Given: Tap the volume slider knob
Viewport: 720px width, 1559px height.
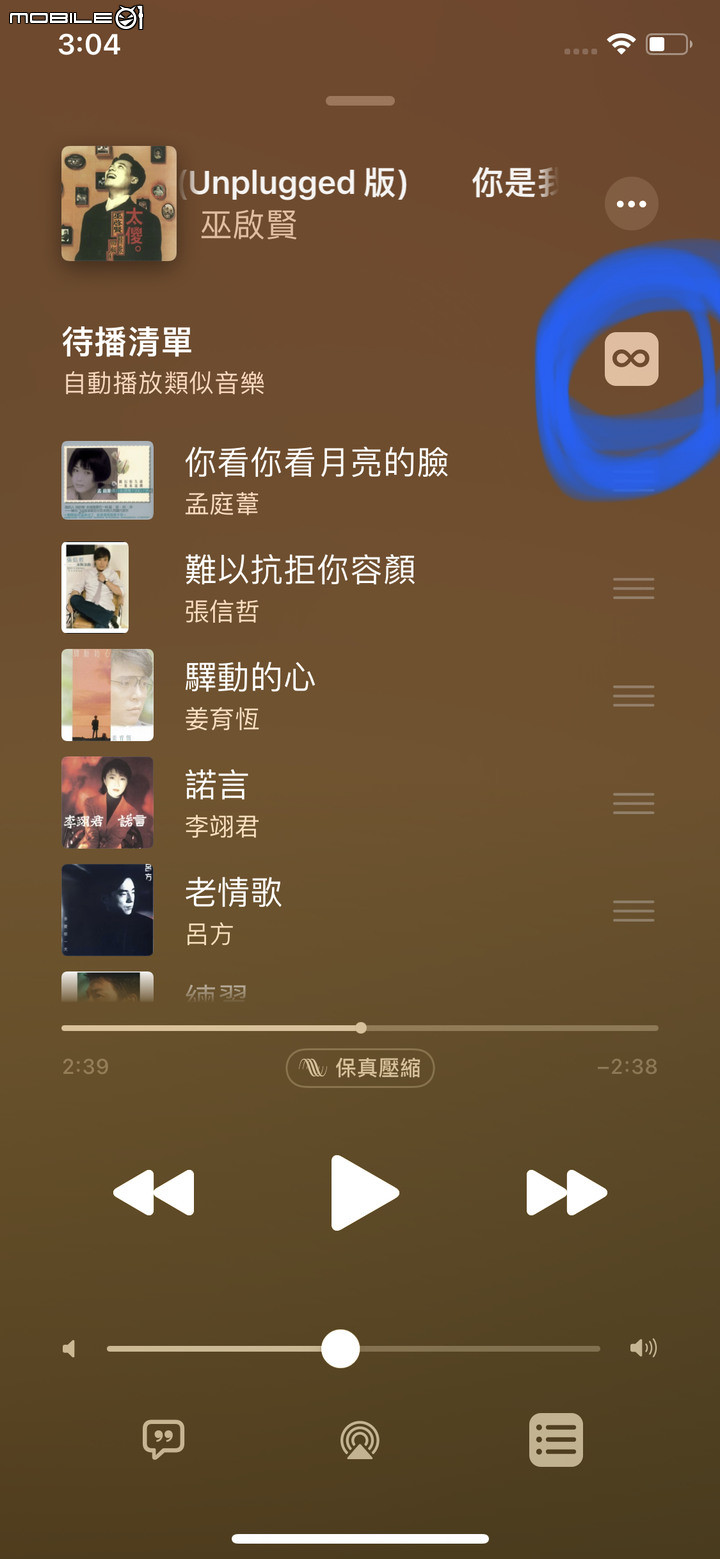Looking at the screenshot, I should tap(340, 1348).
